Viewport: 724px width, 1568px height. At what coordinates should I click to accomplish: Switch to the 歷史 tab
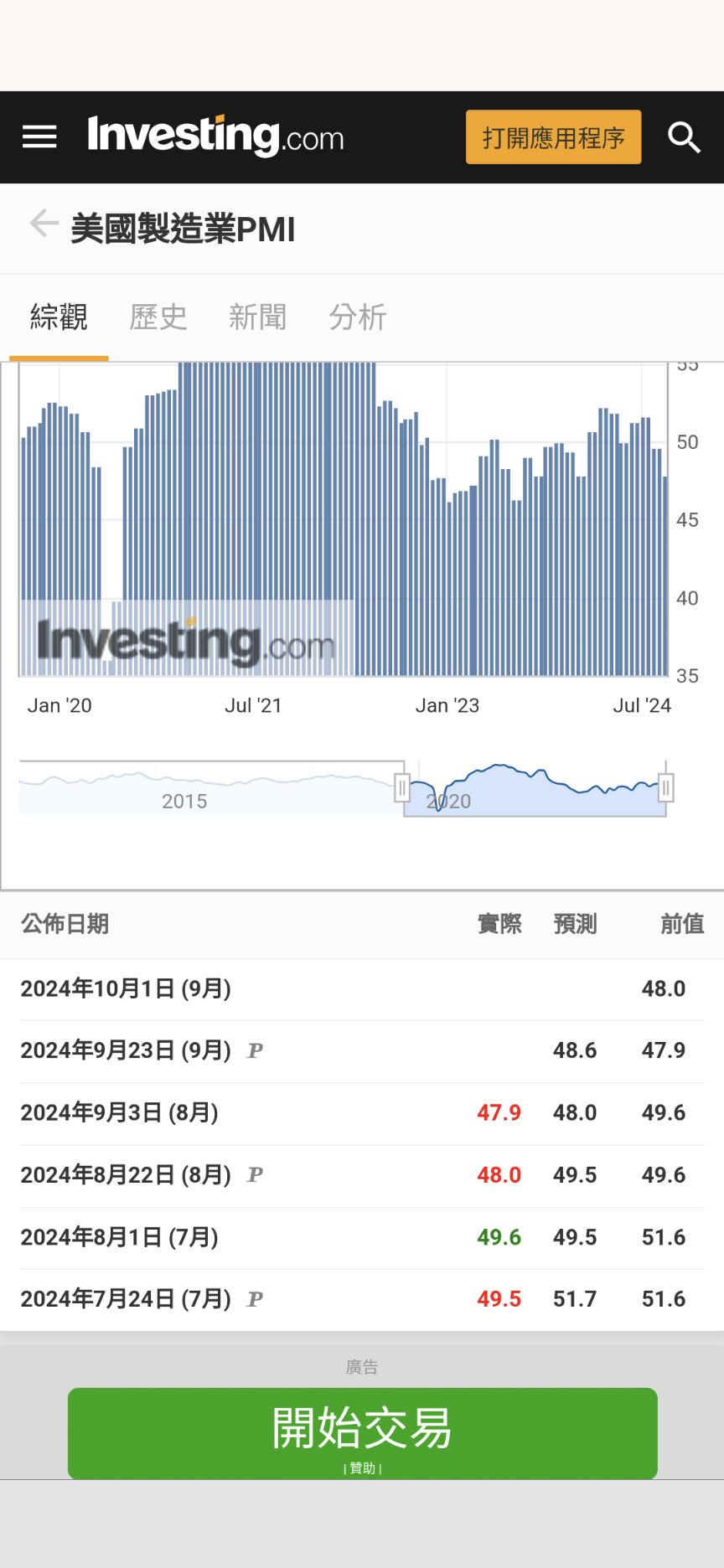tap(158, 317)
